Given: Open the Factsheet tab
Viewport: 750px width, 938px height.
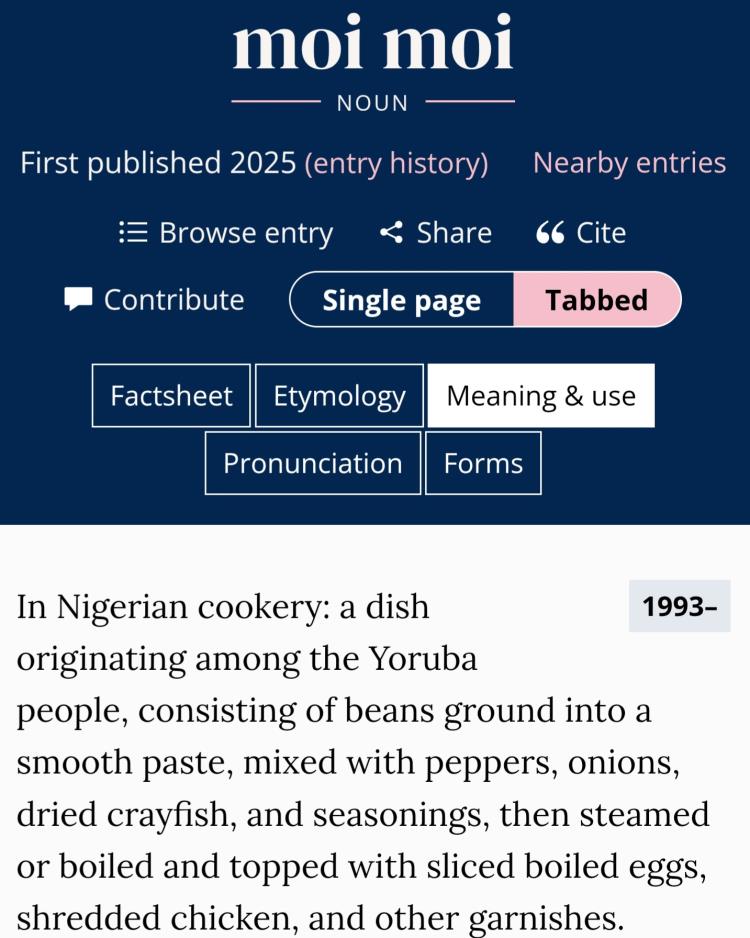Looking at the screenshot, I should coord(172,396).
